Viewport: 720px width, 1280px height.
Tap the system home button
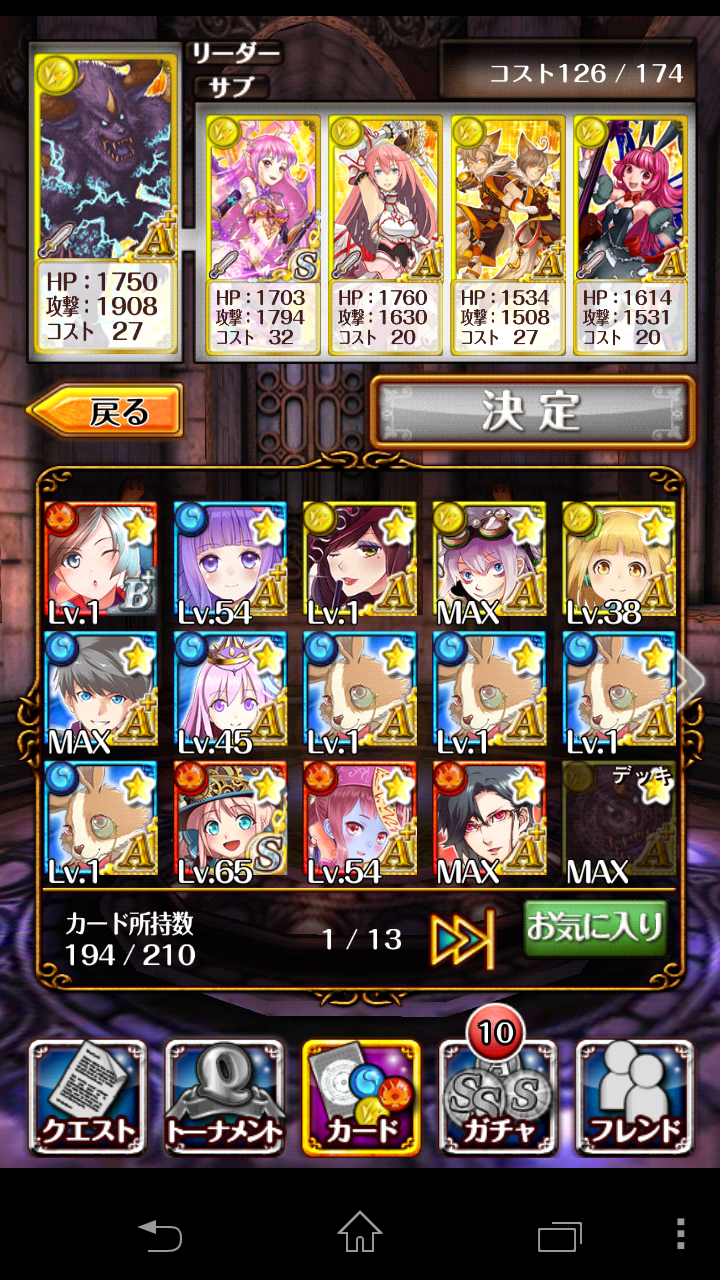tap(360, 1231)
